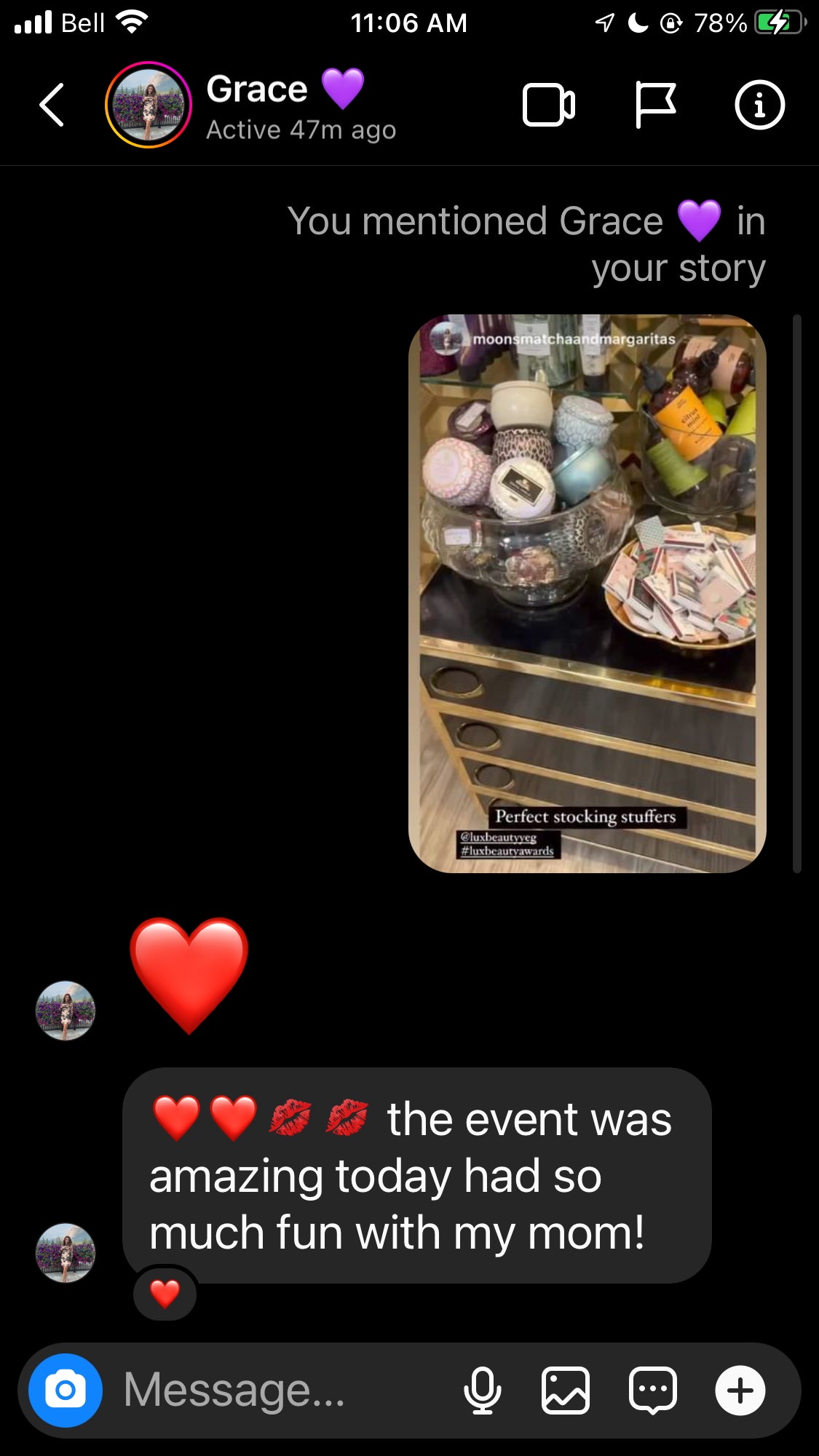
Task: Record a voice message
Action: pyautogui.click(x=482, y=1390)
